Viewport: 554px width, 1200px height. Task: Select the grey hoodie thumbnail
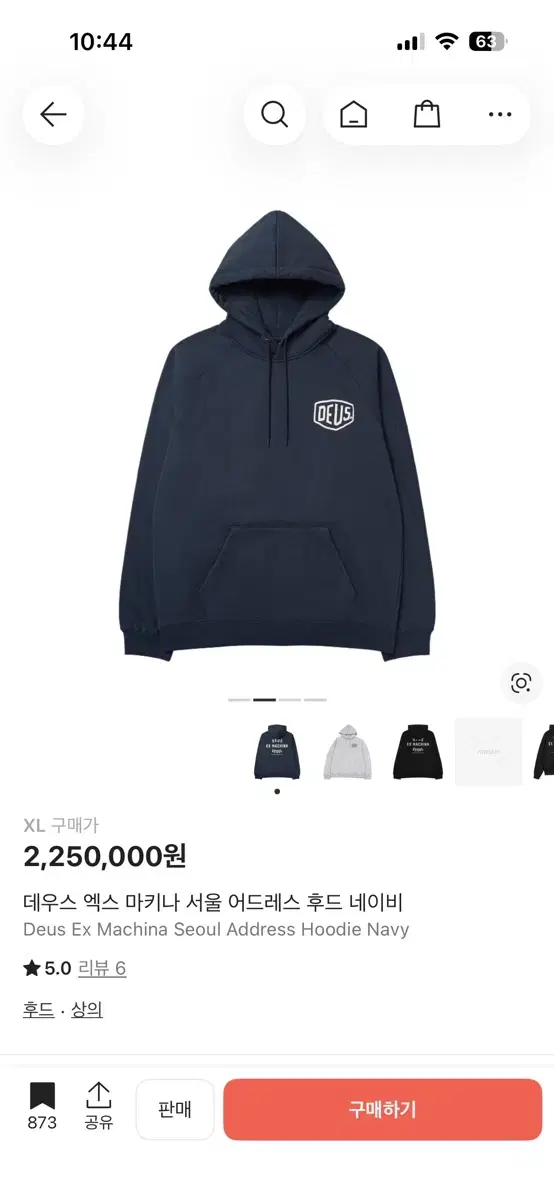pos(347,752)
